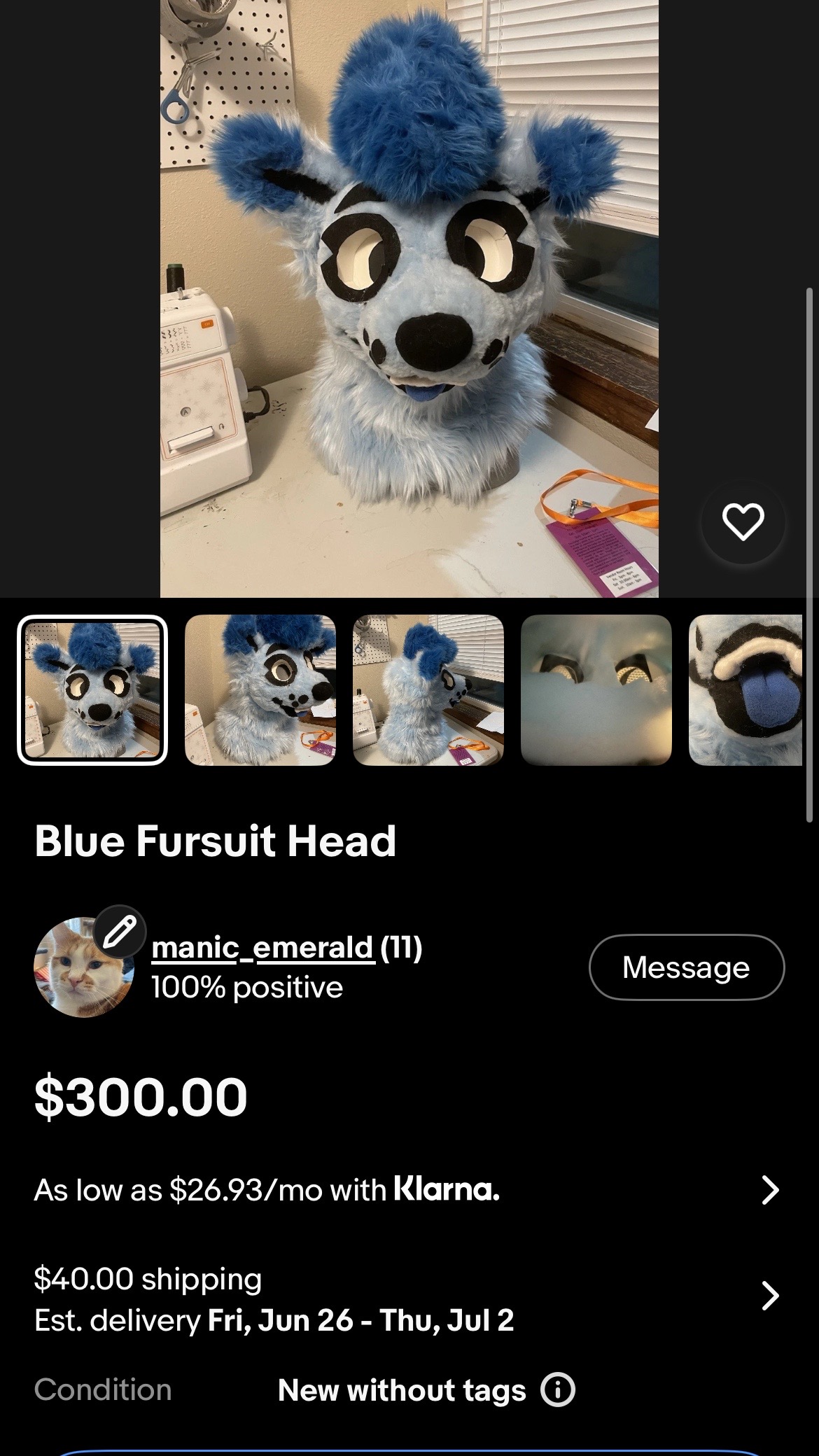Open $40.00 shipping and delivery details
Image resolution: width=819 pixels, height=1456 pixels.
(409, 1299)
